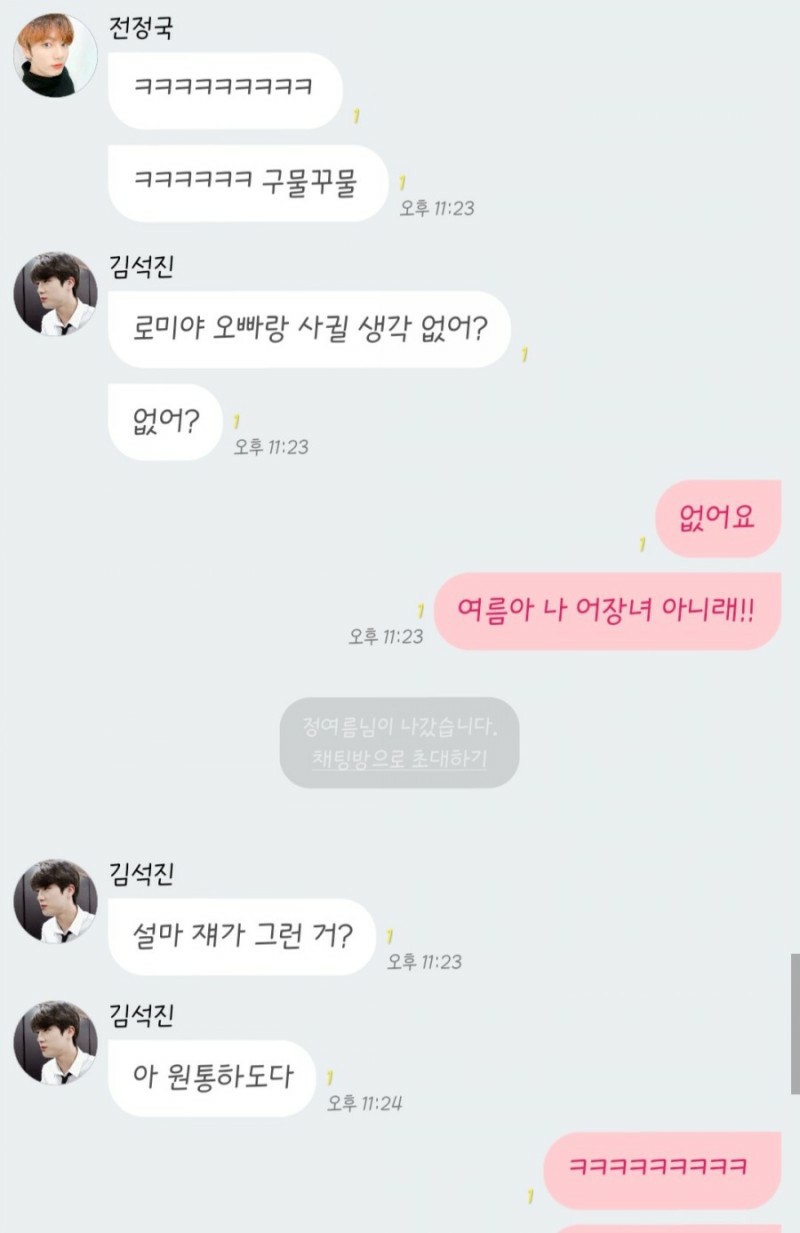The height and width of the screenshot is (1233, 800).
Task: Tap 김석진's avatar beside 아 원통하도다
Action: 55,1043
